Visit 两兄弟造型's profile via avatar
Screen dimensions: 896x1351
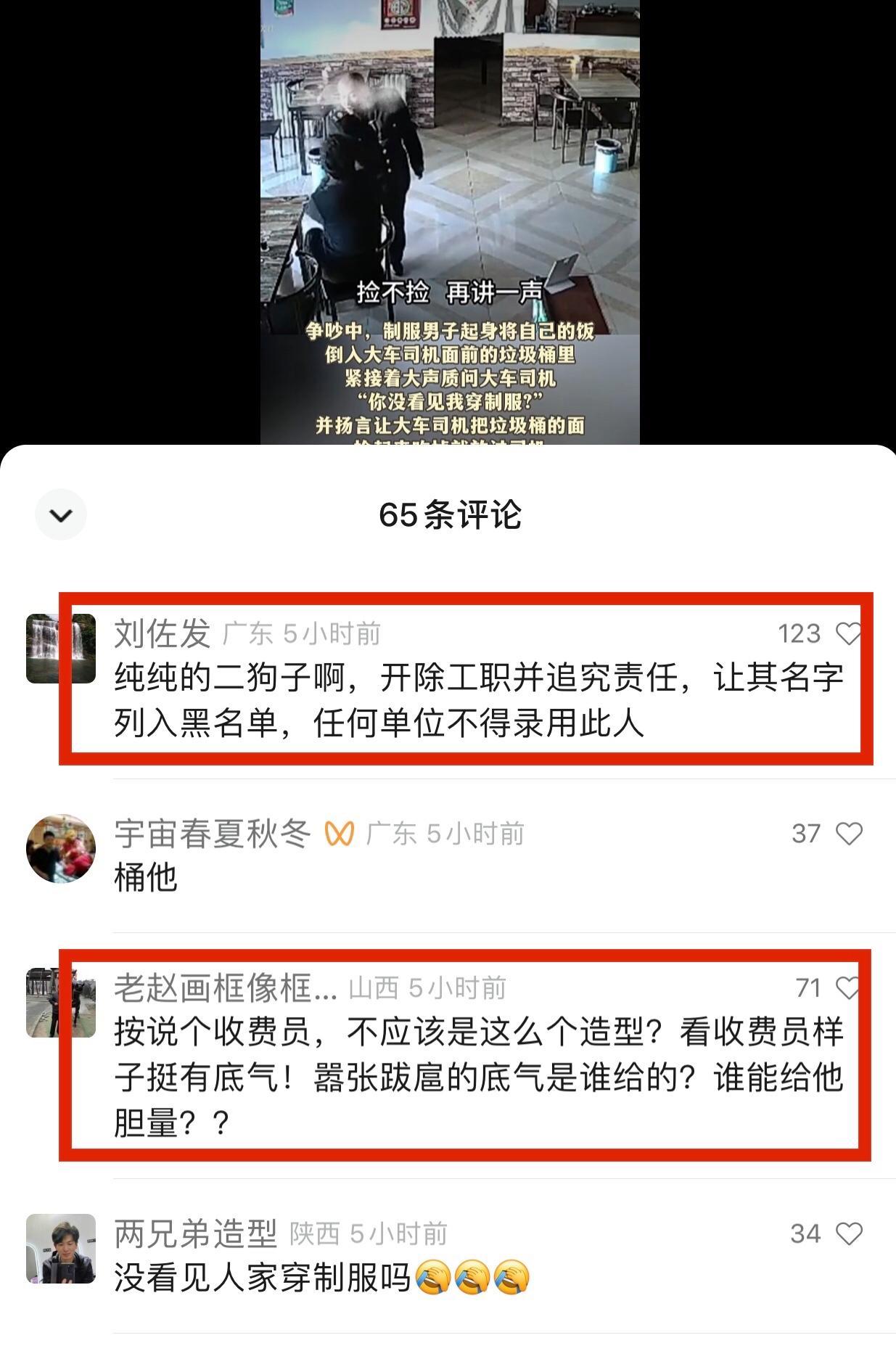point(61,1249)
